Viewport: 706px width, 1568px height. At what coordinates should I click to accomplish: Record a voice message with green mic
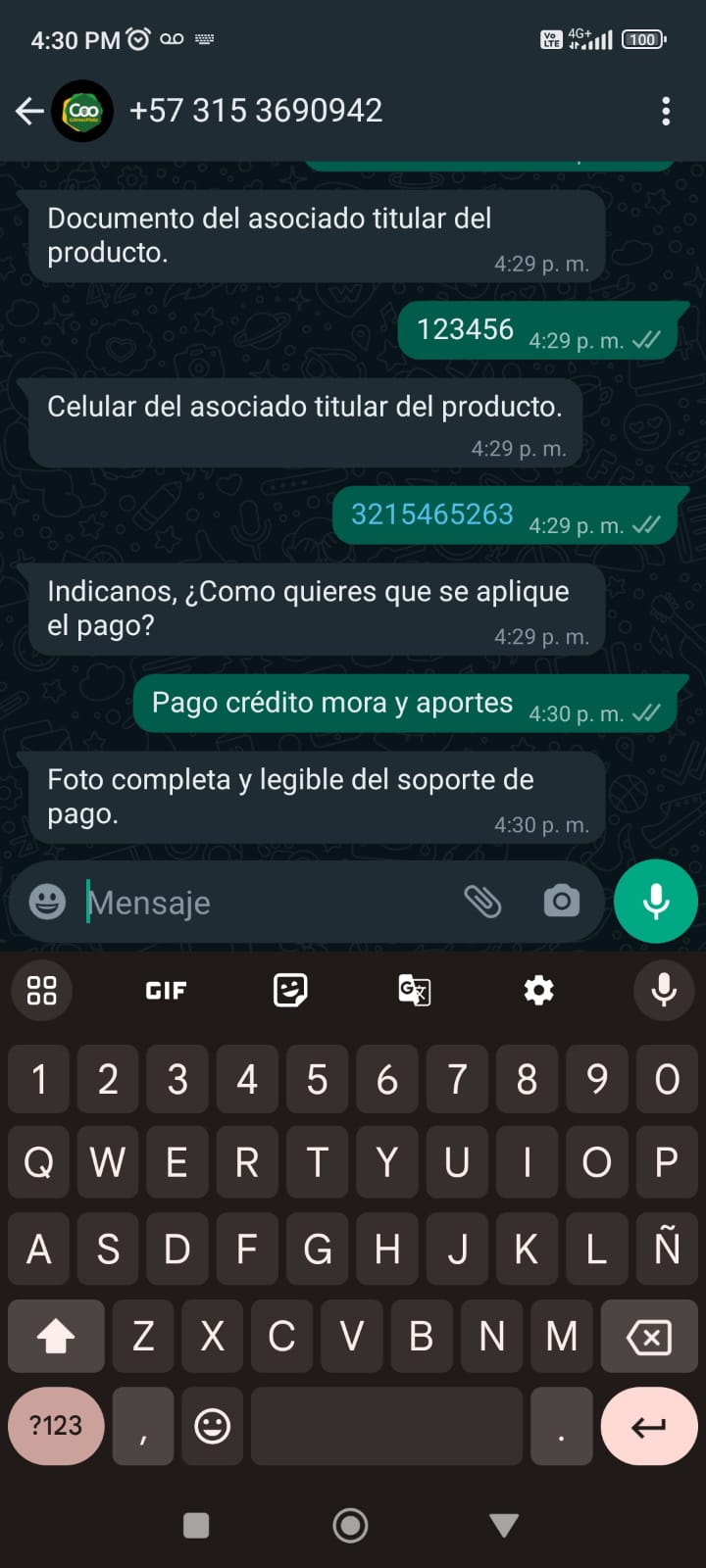pos(655,902)
